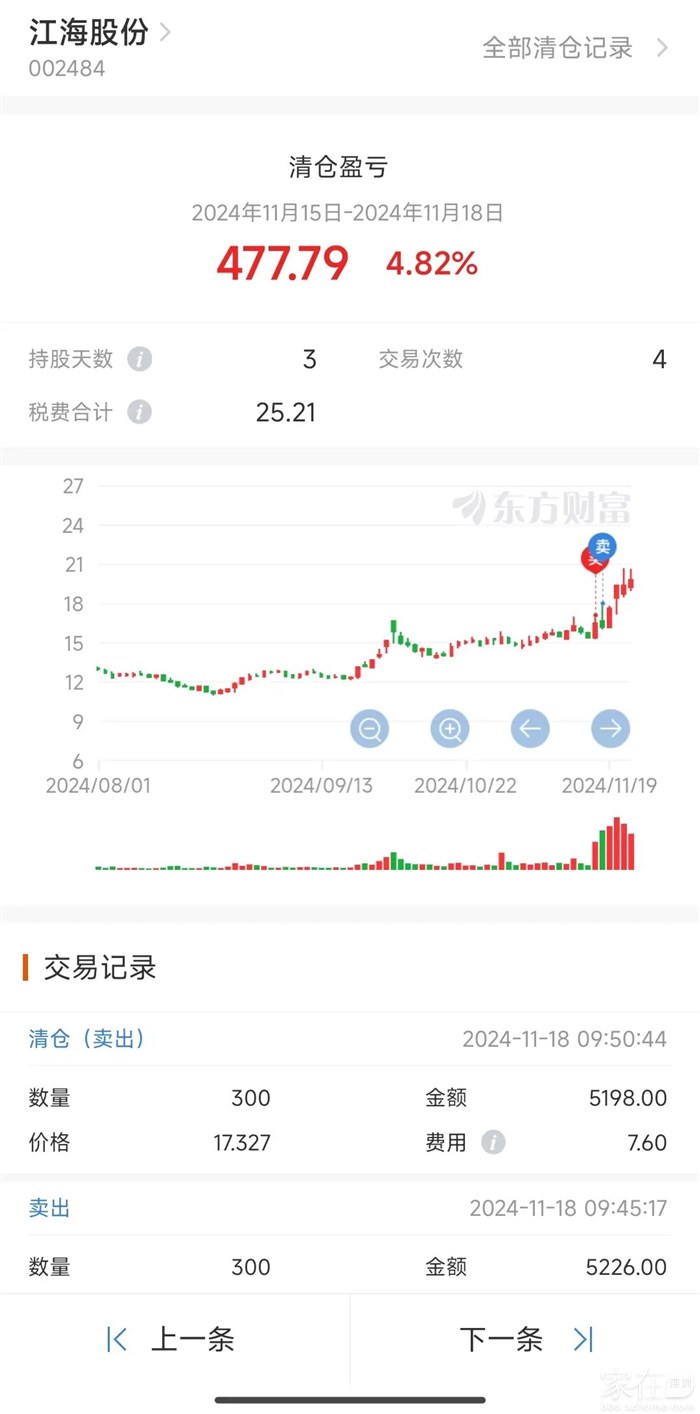Move chart to earlier dates
This screenshot has height=1414, width=700.
[530, 729]
